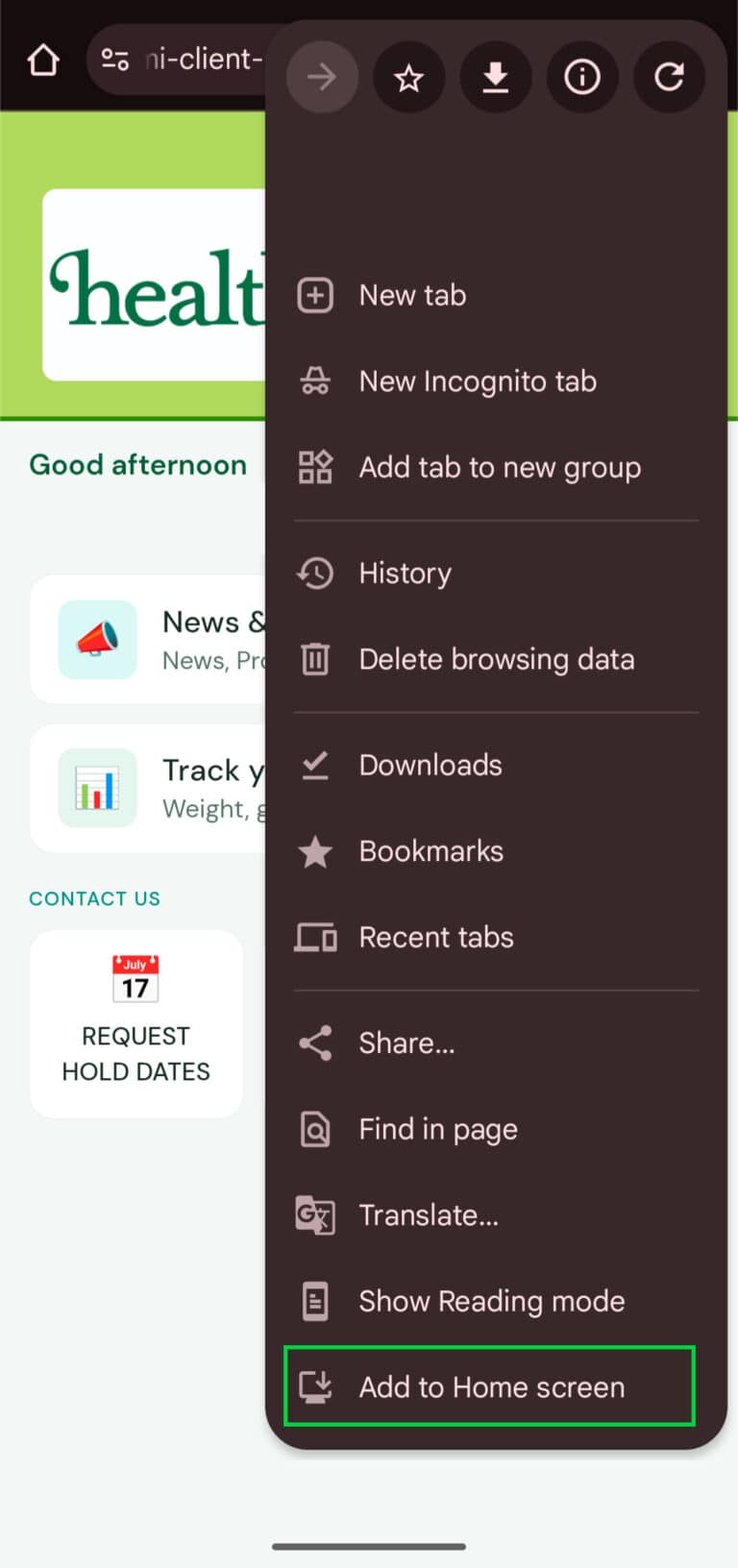Tap Add to Home screen
The image size is (738, 1568).
click(x=490, y=1387)
